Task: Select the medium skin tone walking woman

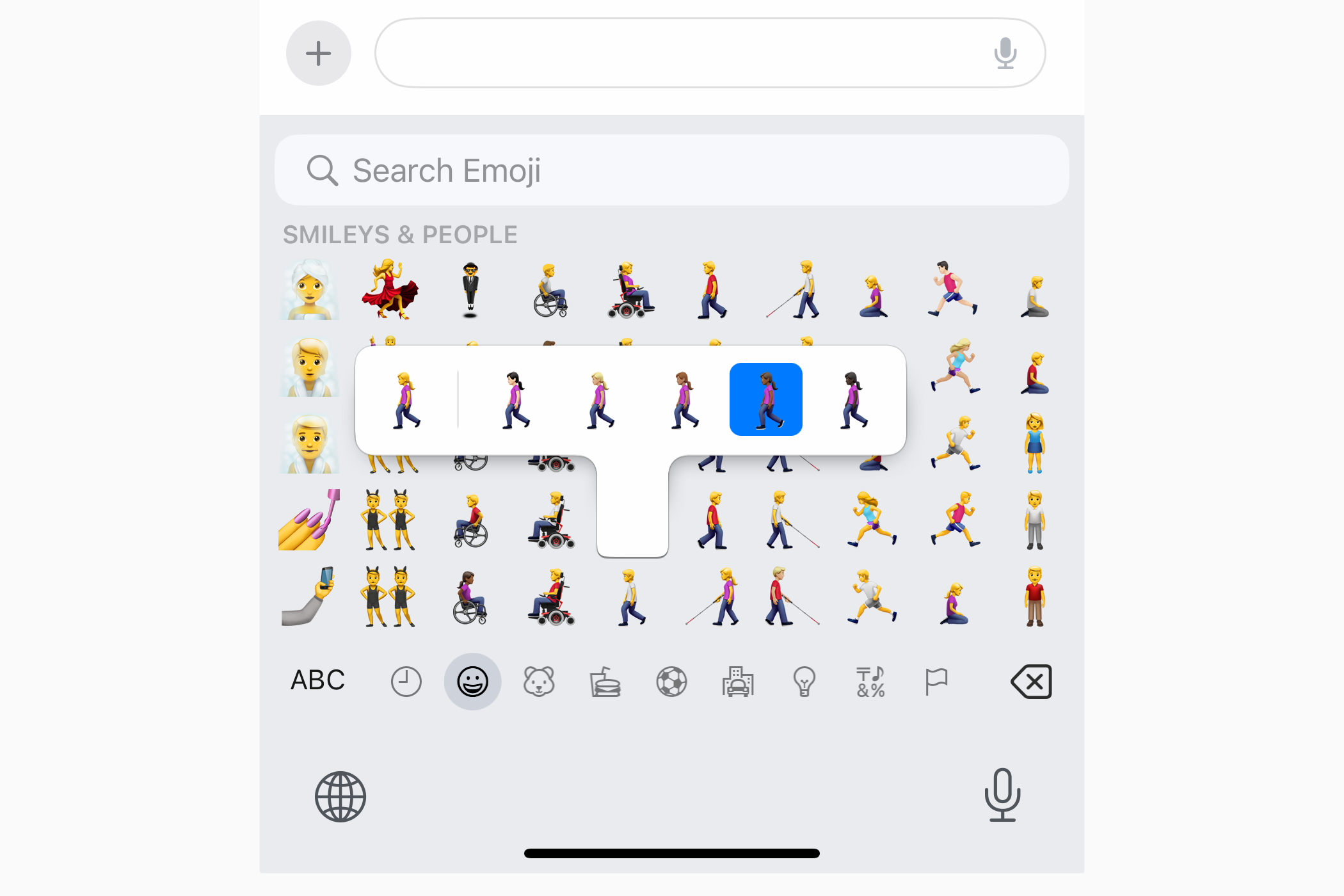Action: pyautogui.click(x=684, y=400)
